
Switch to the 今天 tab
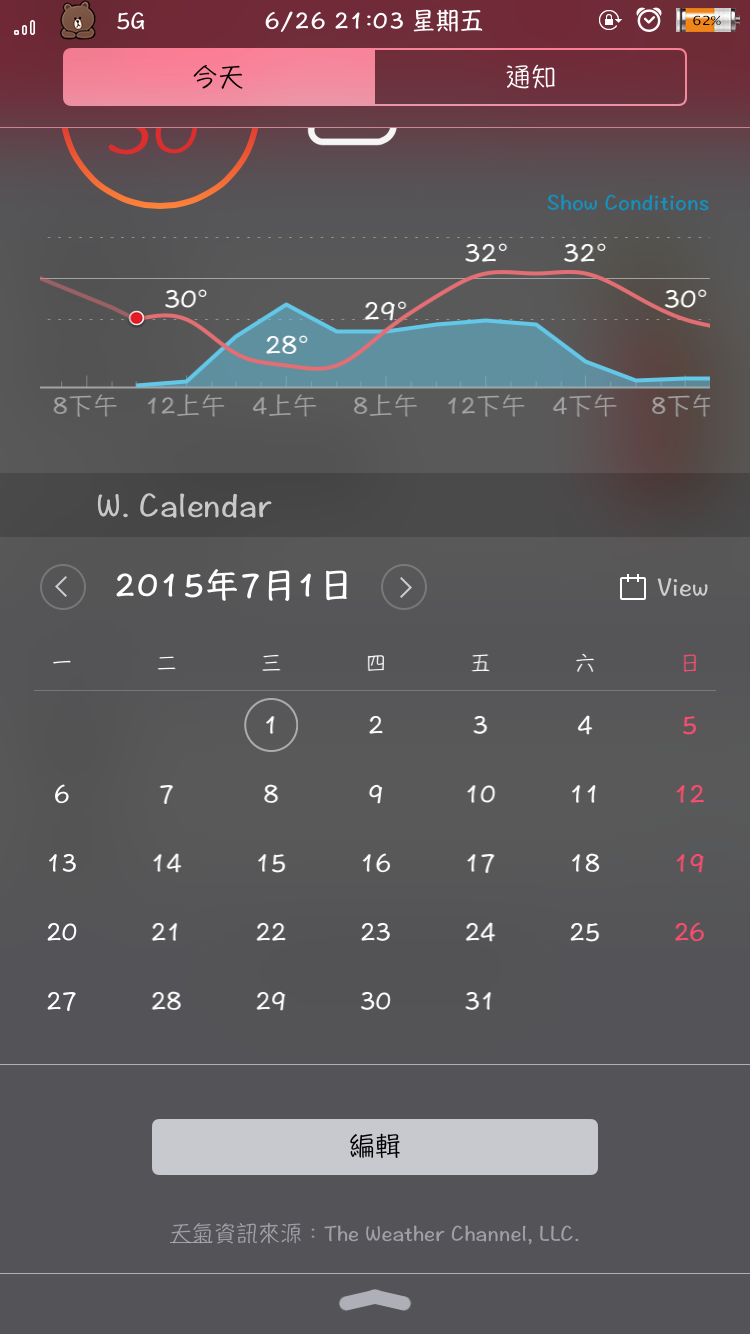point(219,78)
